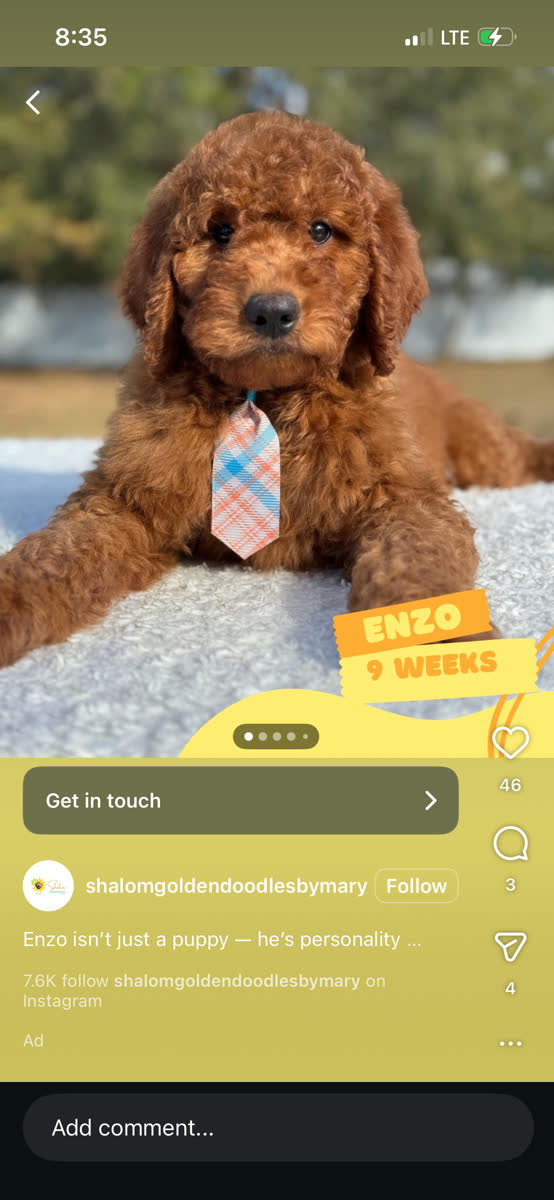Open the three-dot more options menu
Screen dimensions: 554x1200
point(510,1043)
